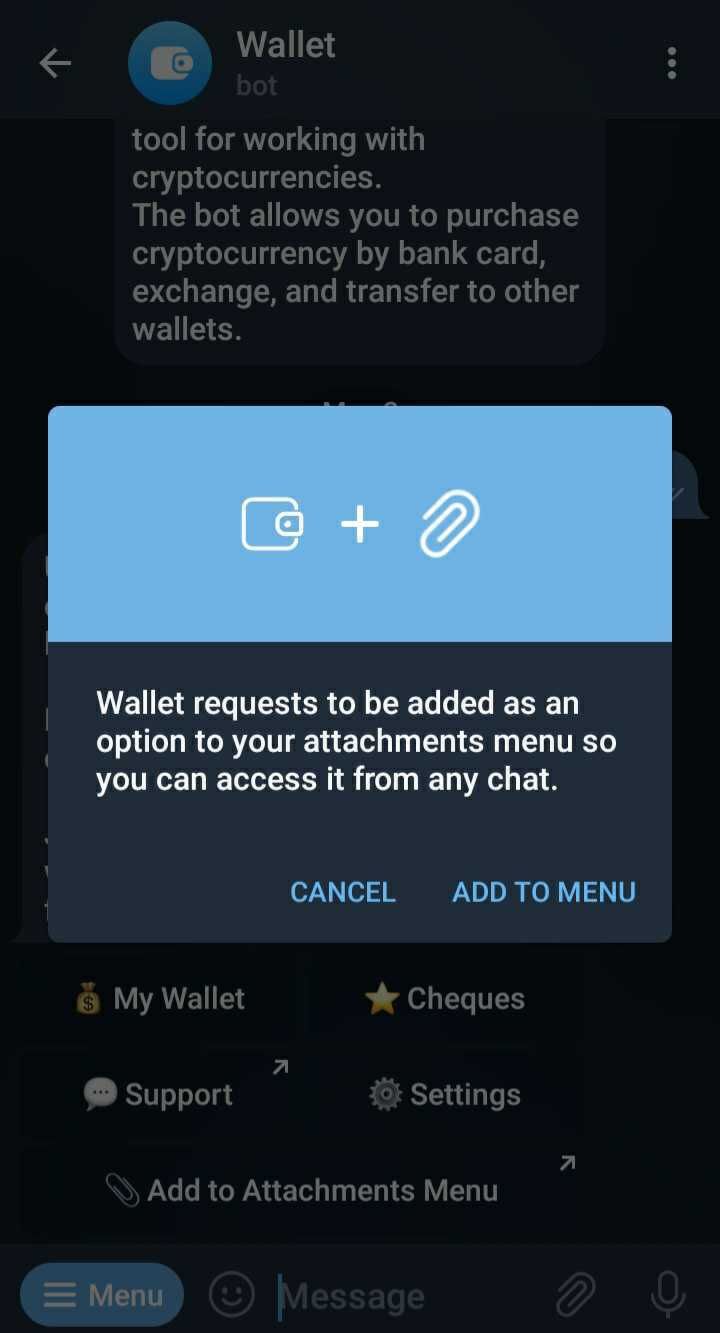The width and height of the screenshot is (720, 1333).
Task: Open the three-dot overflow menu
Action: click(x=671, y=64)
